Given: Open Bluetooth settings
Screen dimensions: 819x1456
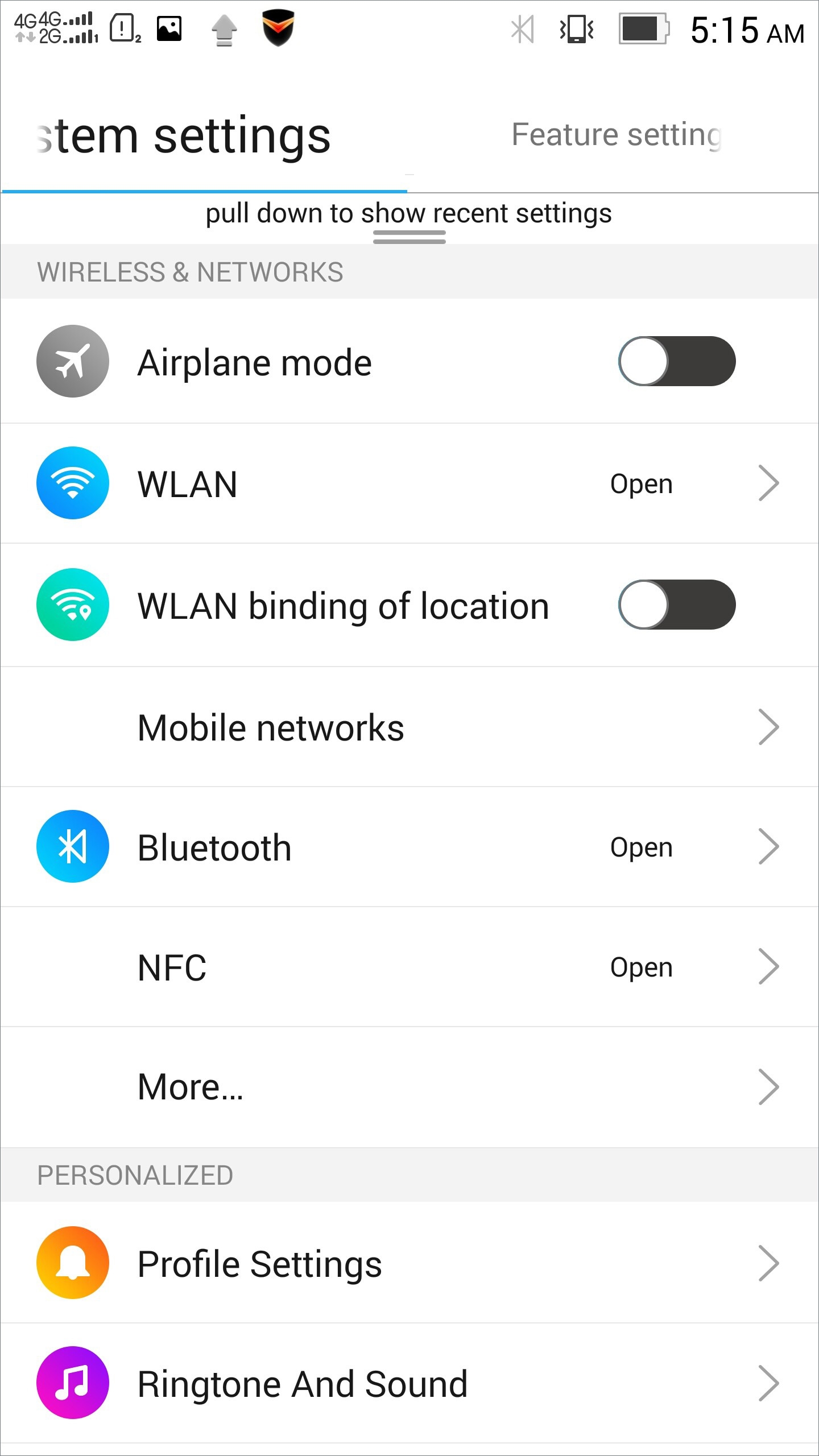Looking at the screenshot, I should pos(409,847).
